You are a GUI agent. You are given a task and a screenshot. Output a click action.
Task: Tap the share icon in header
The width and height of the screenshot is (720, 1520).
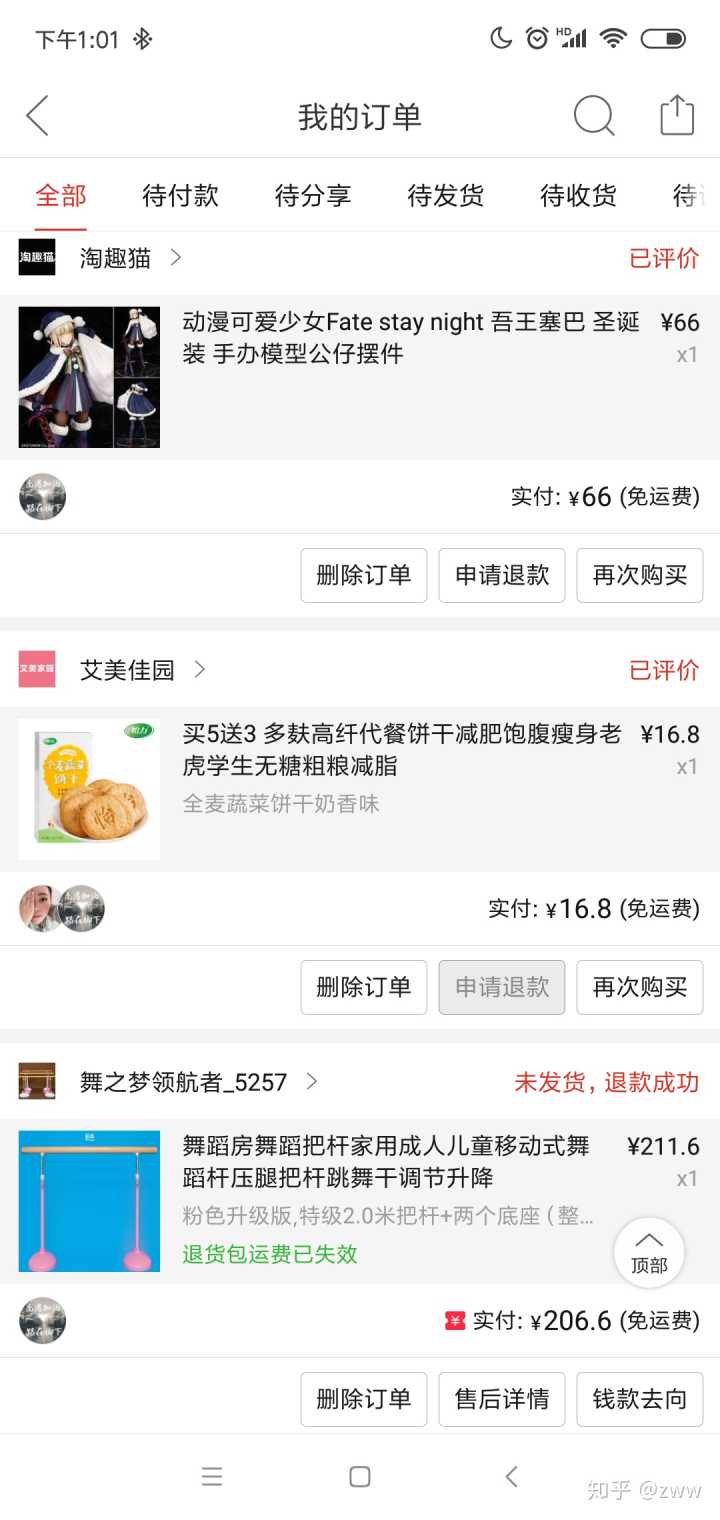click(677, 115)
